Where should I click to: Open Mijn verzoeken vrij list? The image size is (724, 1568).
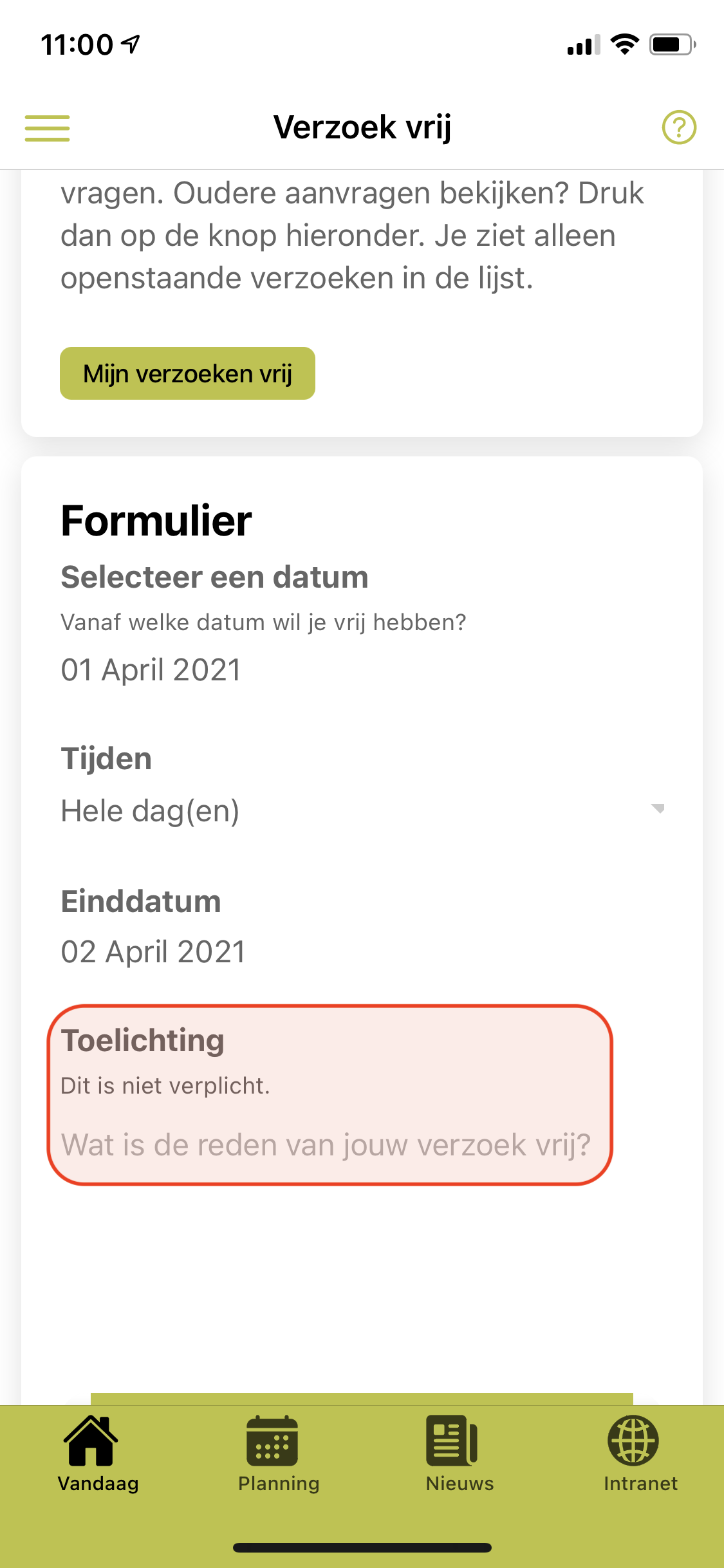click(x=187, y=373)
